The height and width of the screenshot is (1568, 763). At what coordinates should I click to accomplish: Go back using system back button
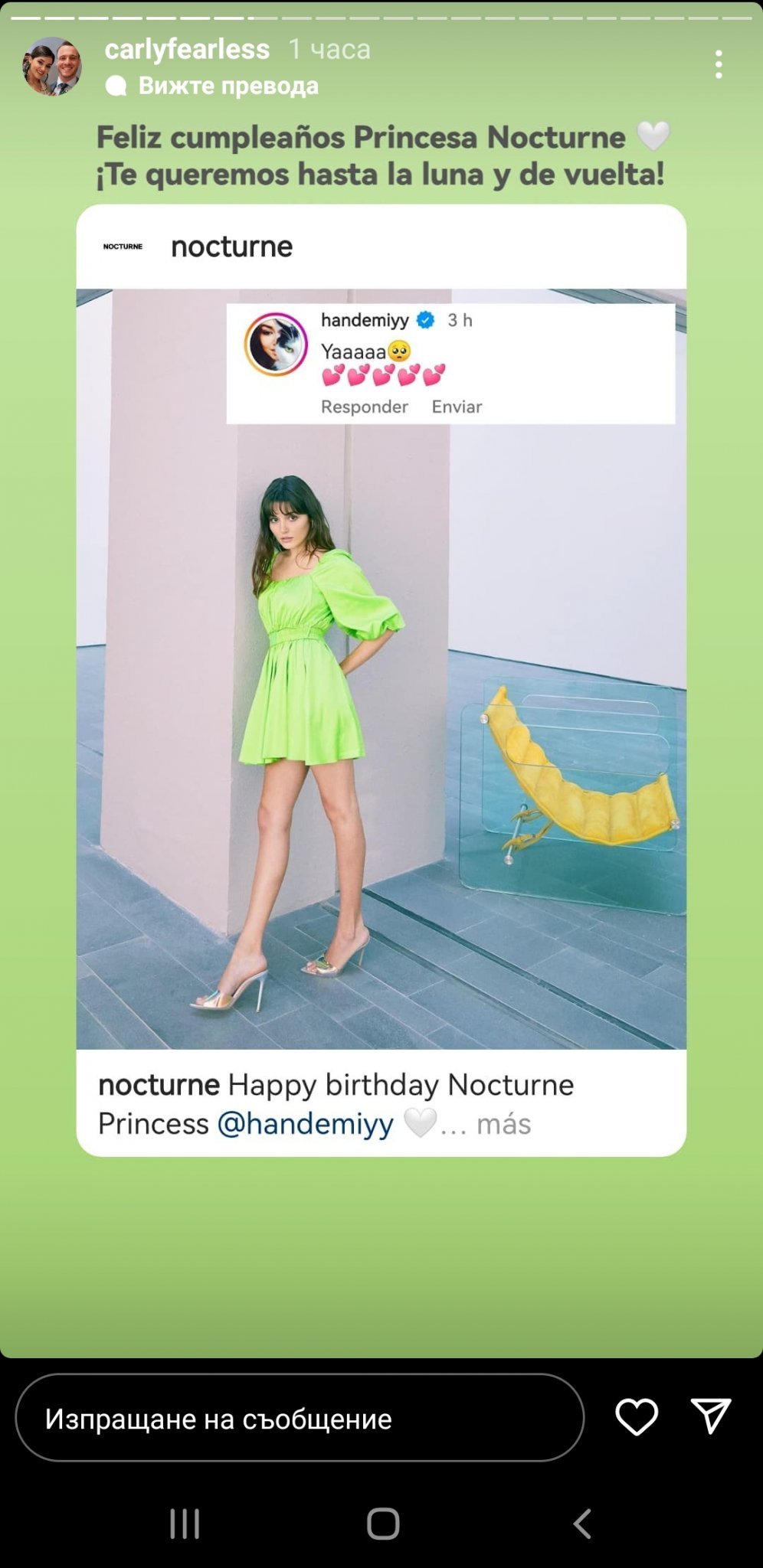pos(582,1524)
